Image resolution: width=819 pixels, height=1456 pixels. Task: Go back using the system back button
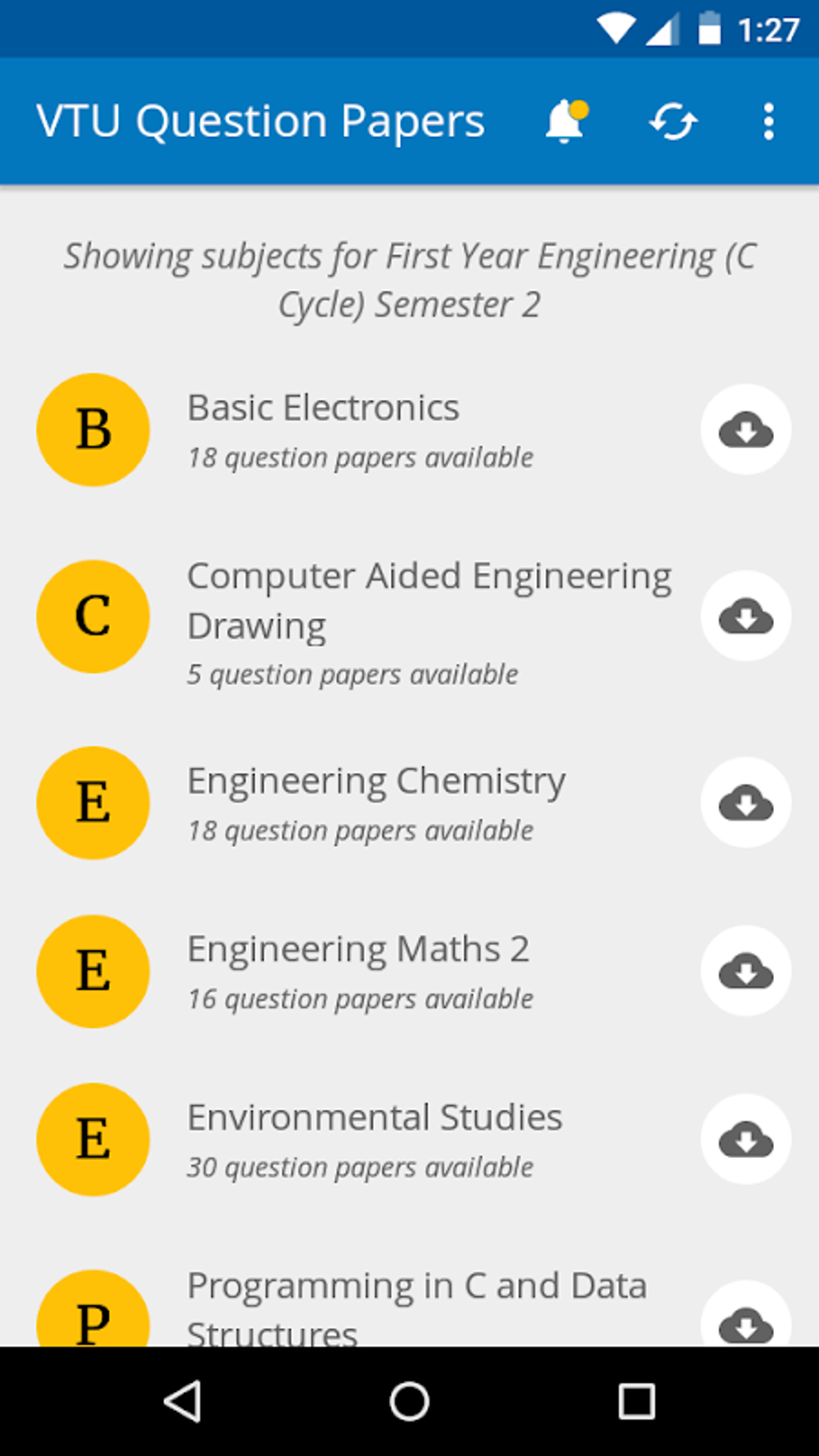pos(182,1402)
